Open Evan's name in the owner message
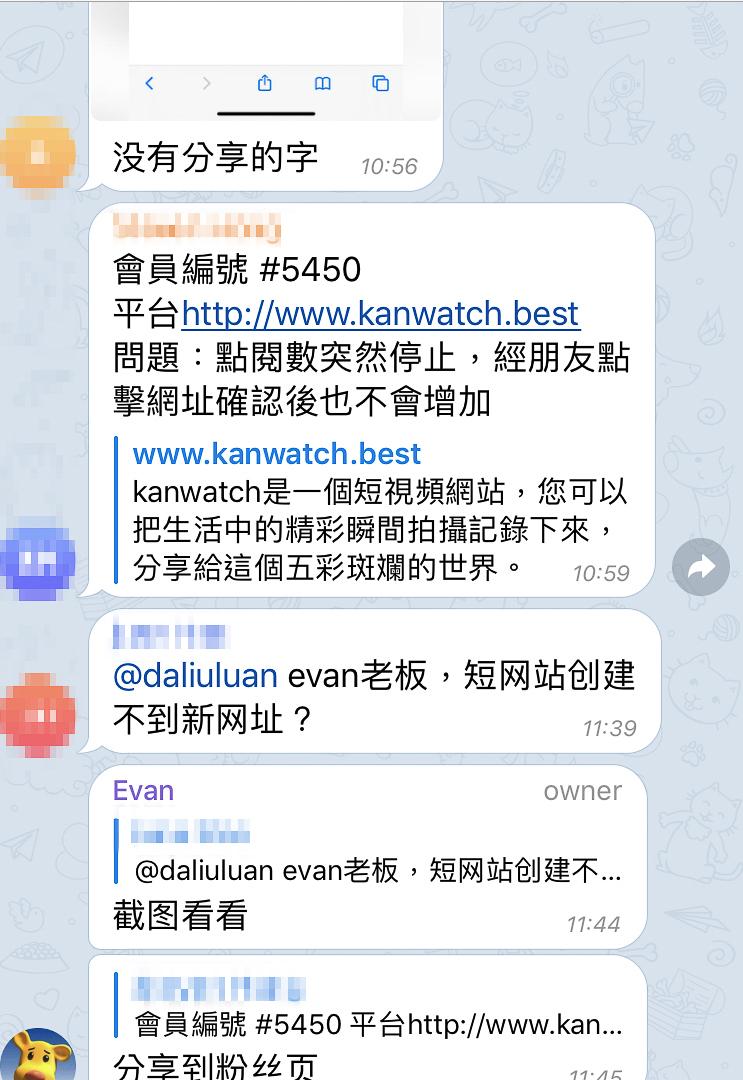743x1080 pixels. tap(143, 791)
